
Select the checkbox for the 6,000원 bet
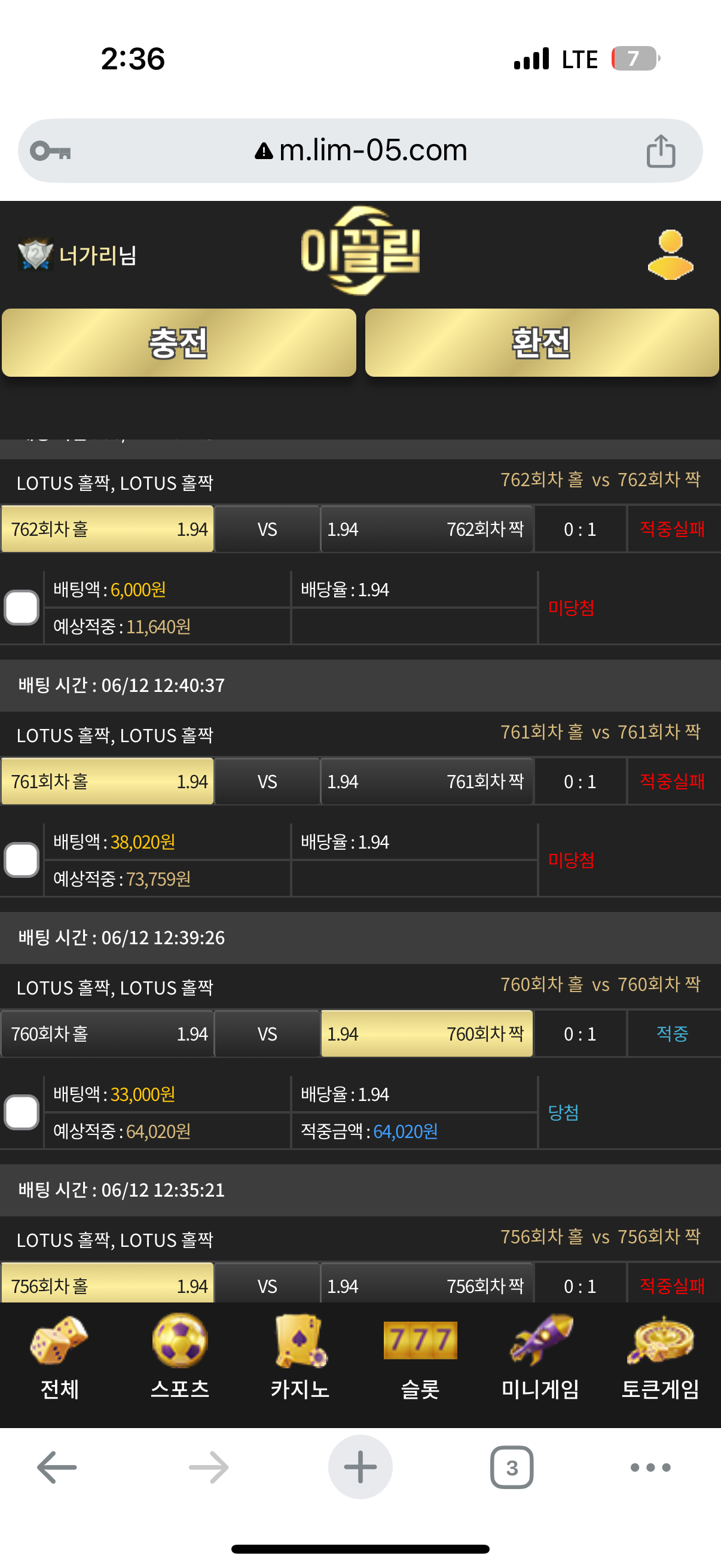(22, 608)
